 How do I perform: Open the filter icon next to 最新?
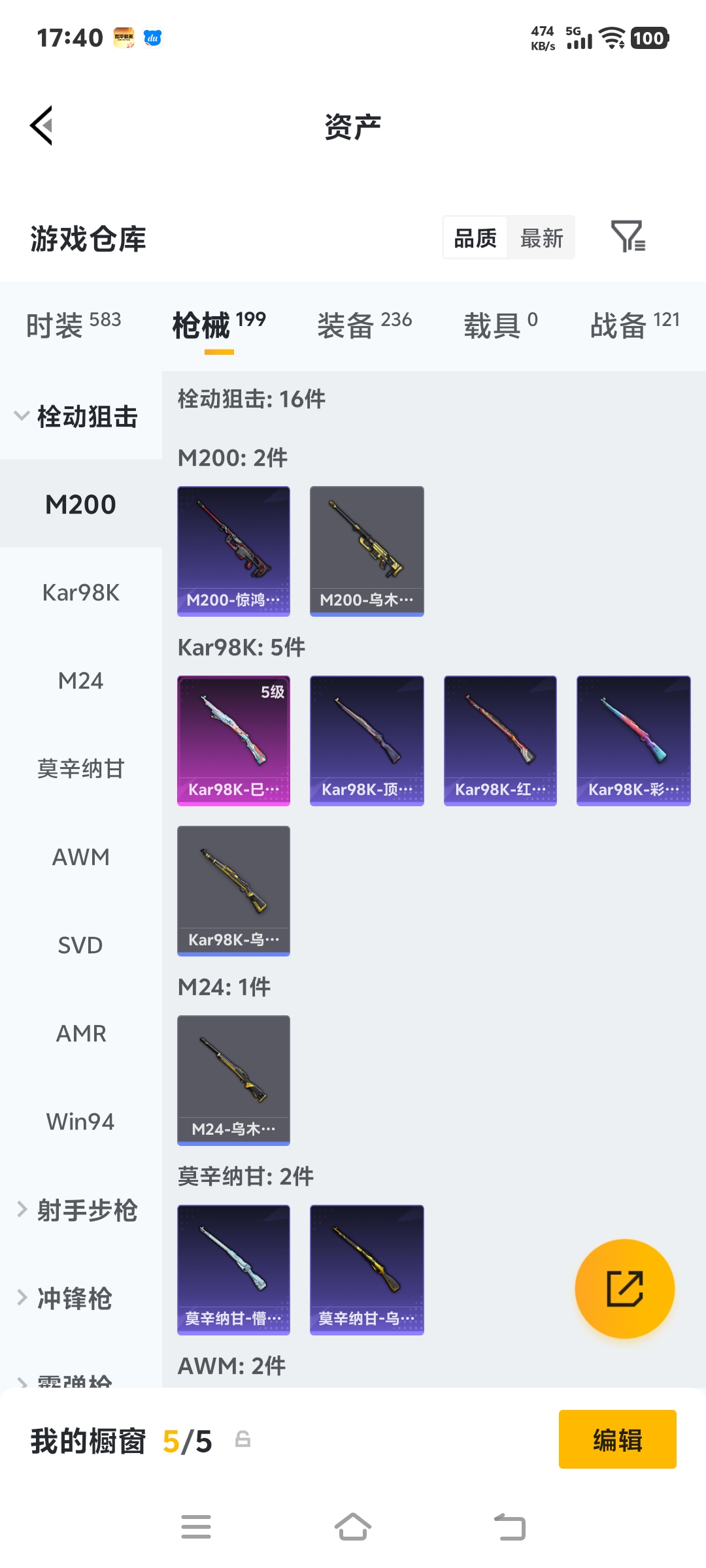click(x=628, y=237)
